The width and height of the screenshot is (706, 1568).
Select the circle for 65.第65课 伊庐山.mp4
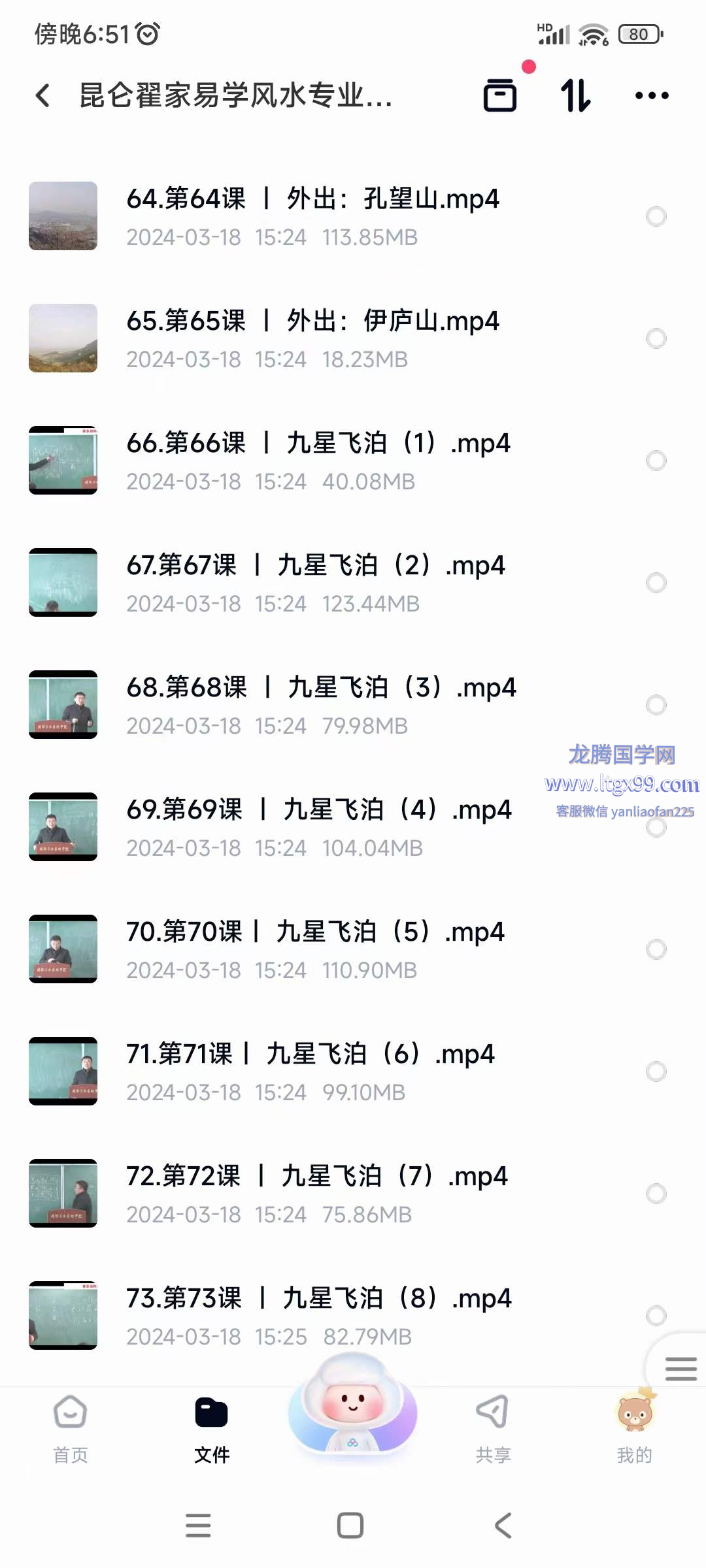pyautogui.click(x=656, y=338)
